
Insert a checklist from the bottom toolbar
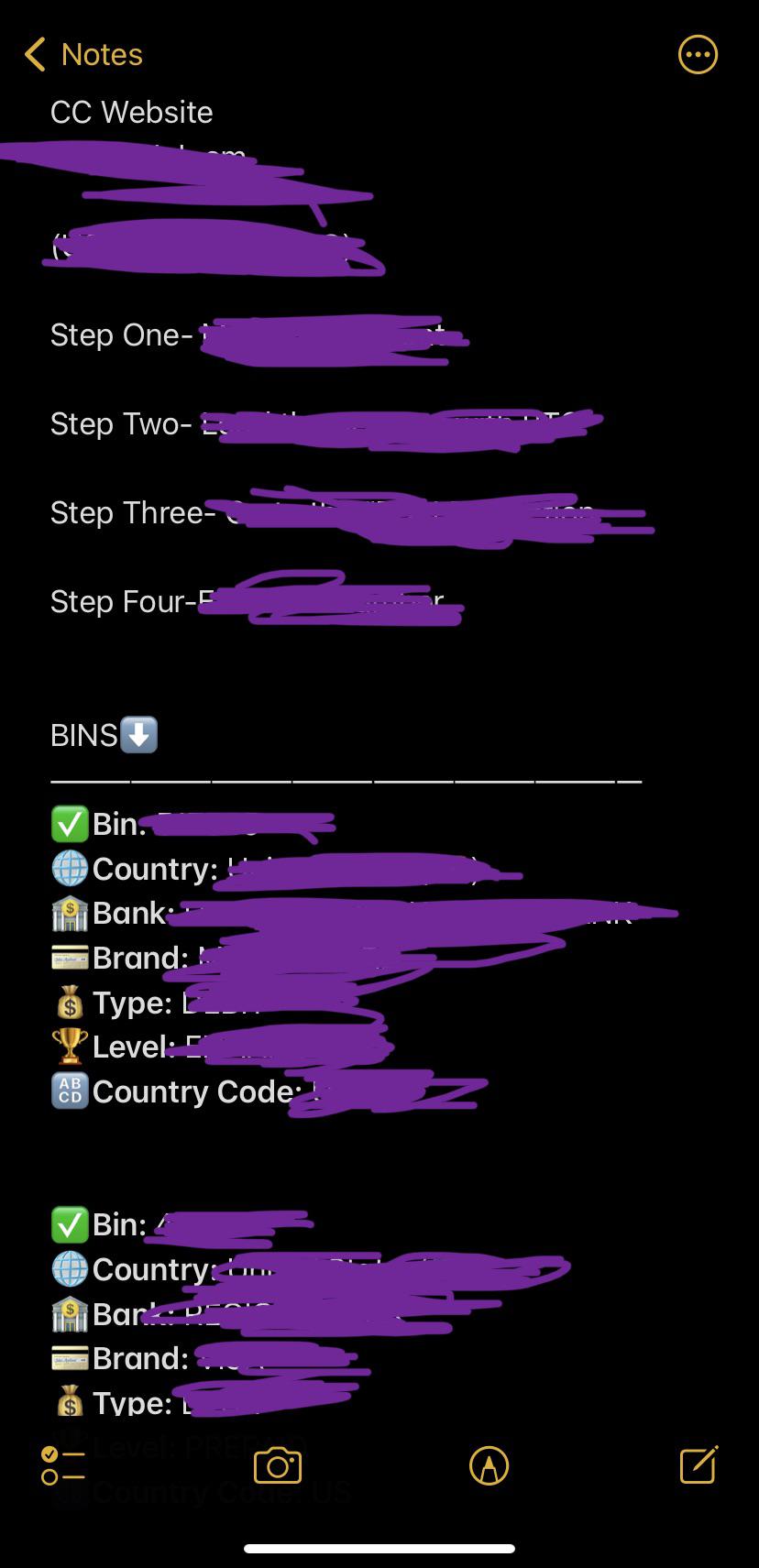pos(62,1465)
